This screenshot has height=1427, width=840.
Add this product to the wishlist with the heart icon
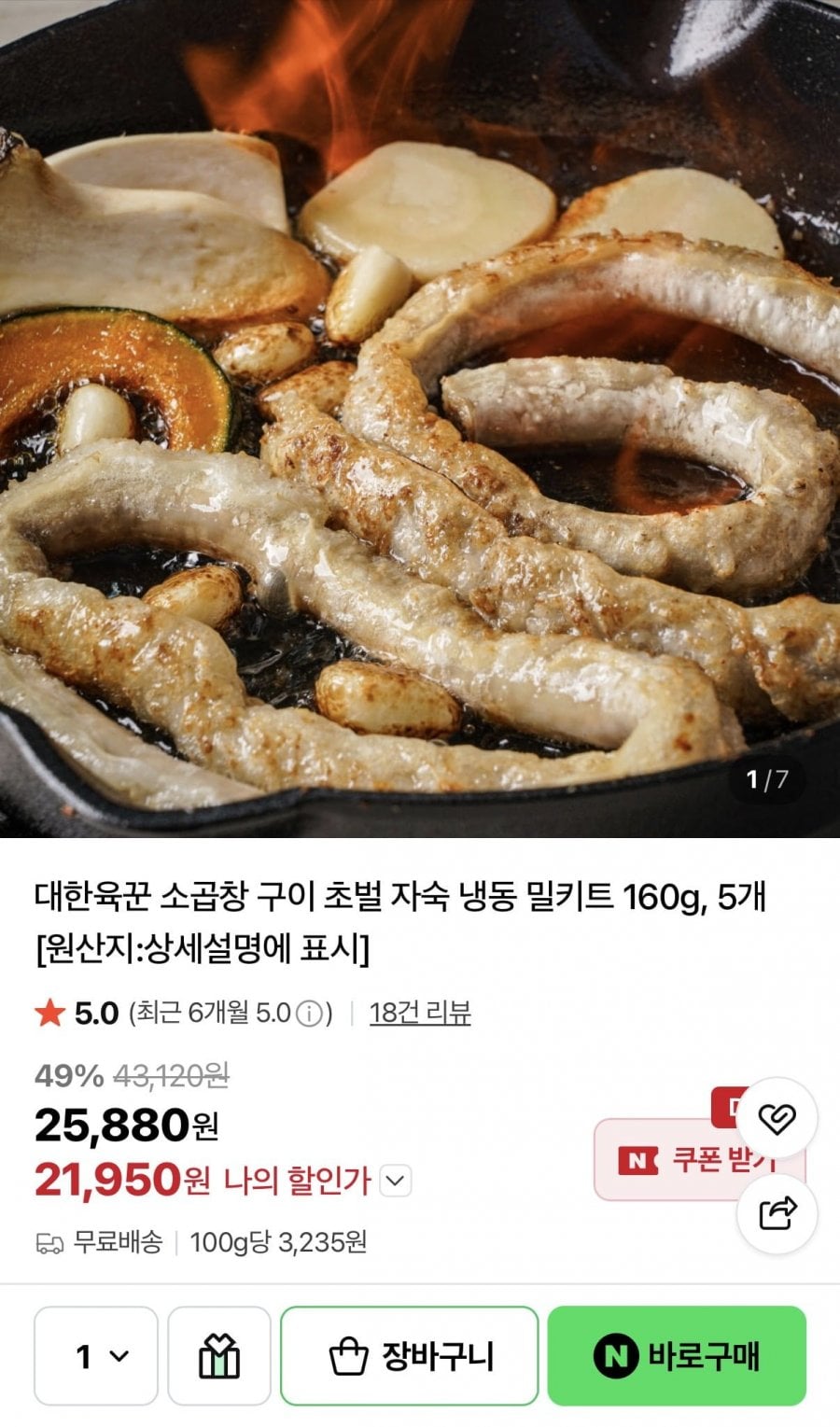777,1118
